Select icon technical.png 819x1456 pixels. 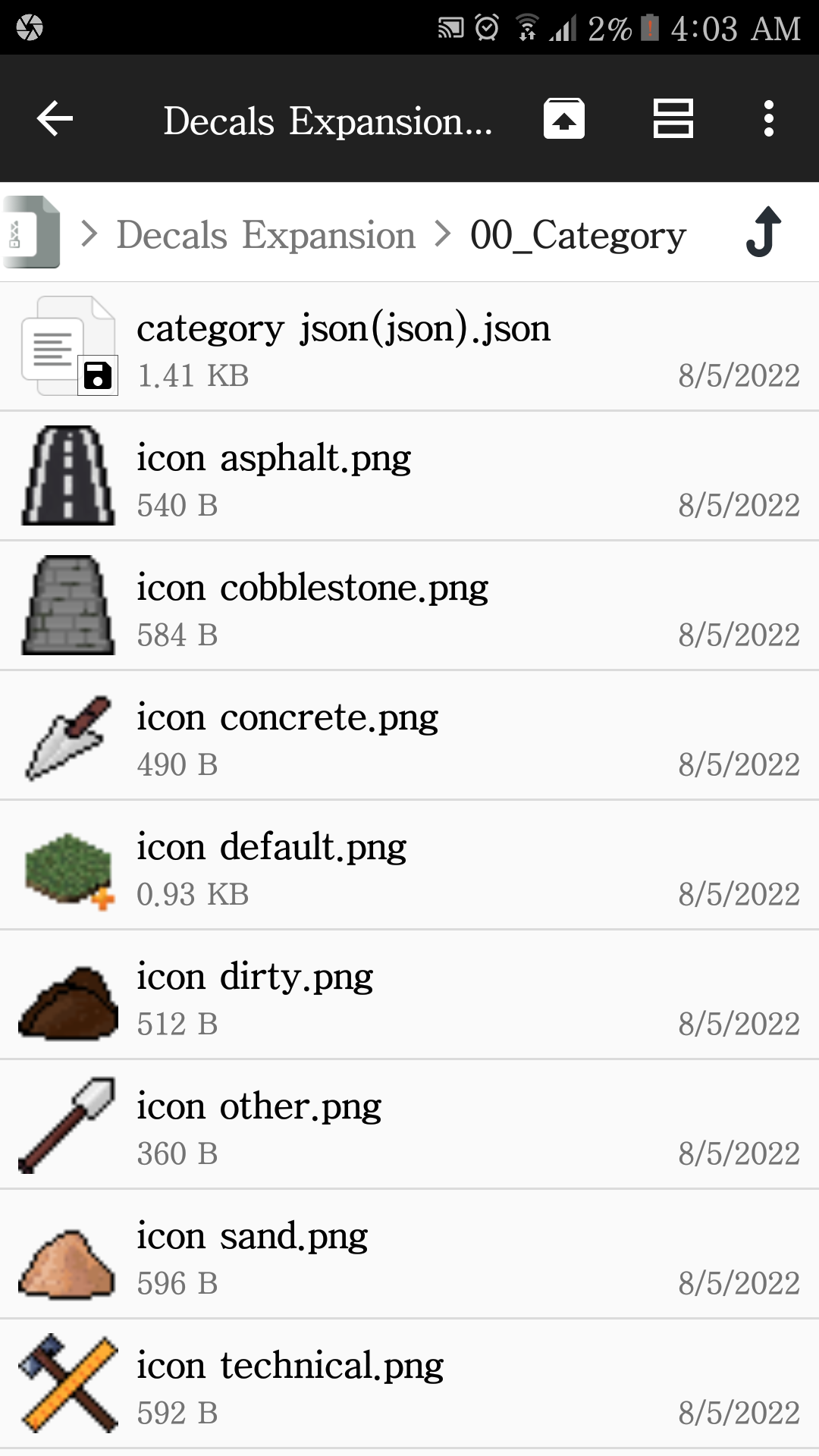409,1384
